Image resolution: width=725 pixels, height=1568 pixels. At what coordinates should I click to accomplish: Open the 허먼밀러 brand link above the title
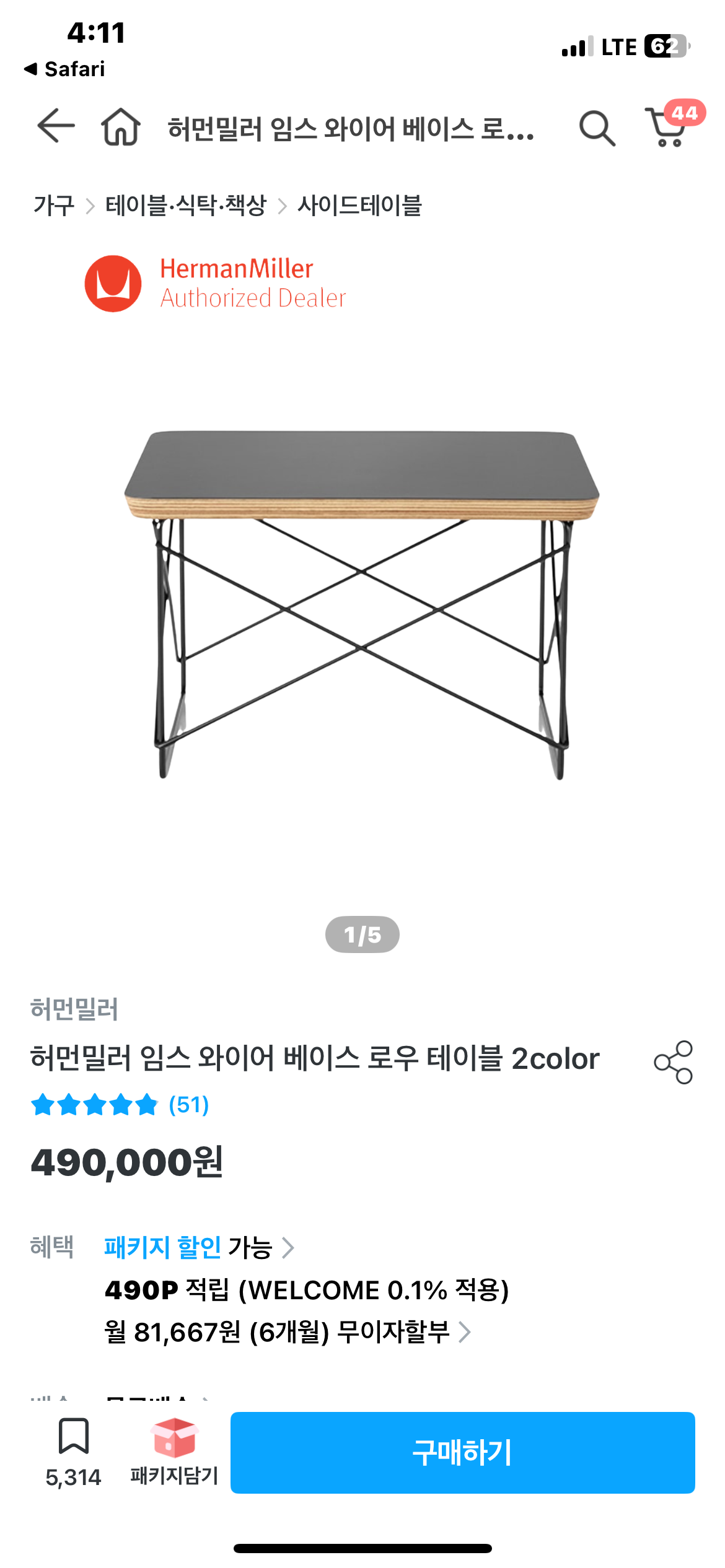[74, 1009]
